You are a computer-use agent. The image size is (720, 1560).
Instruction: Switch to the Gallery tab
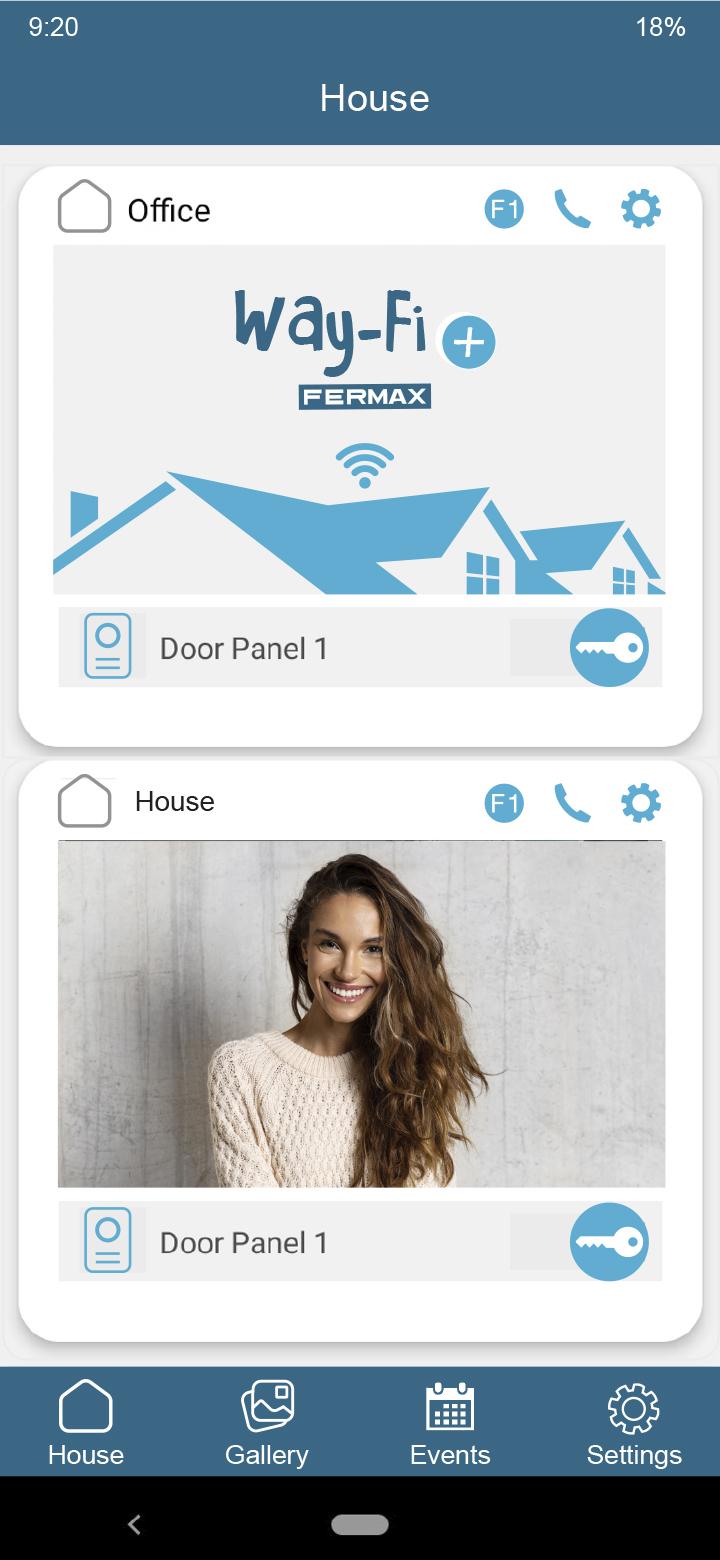tap(267, 1422)
